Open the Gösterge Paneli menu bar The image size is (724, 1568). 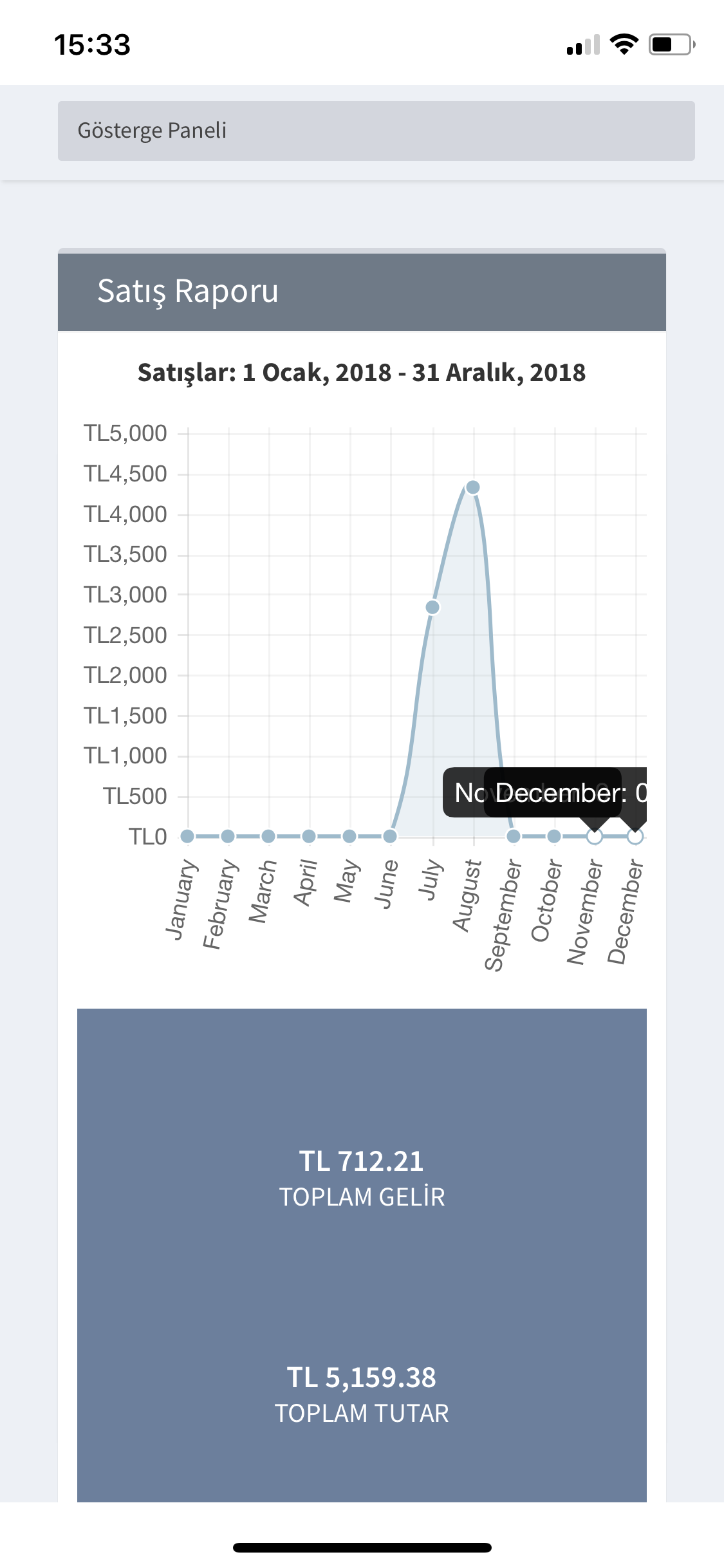point(376,131)
